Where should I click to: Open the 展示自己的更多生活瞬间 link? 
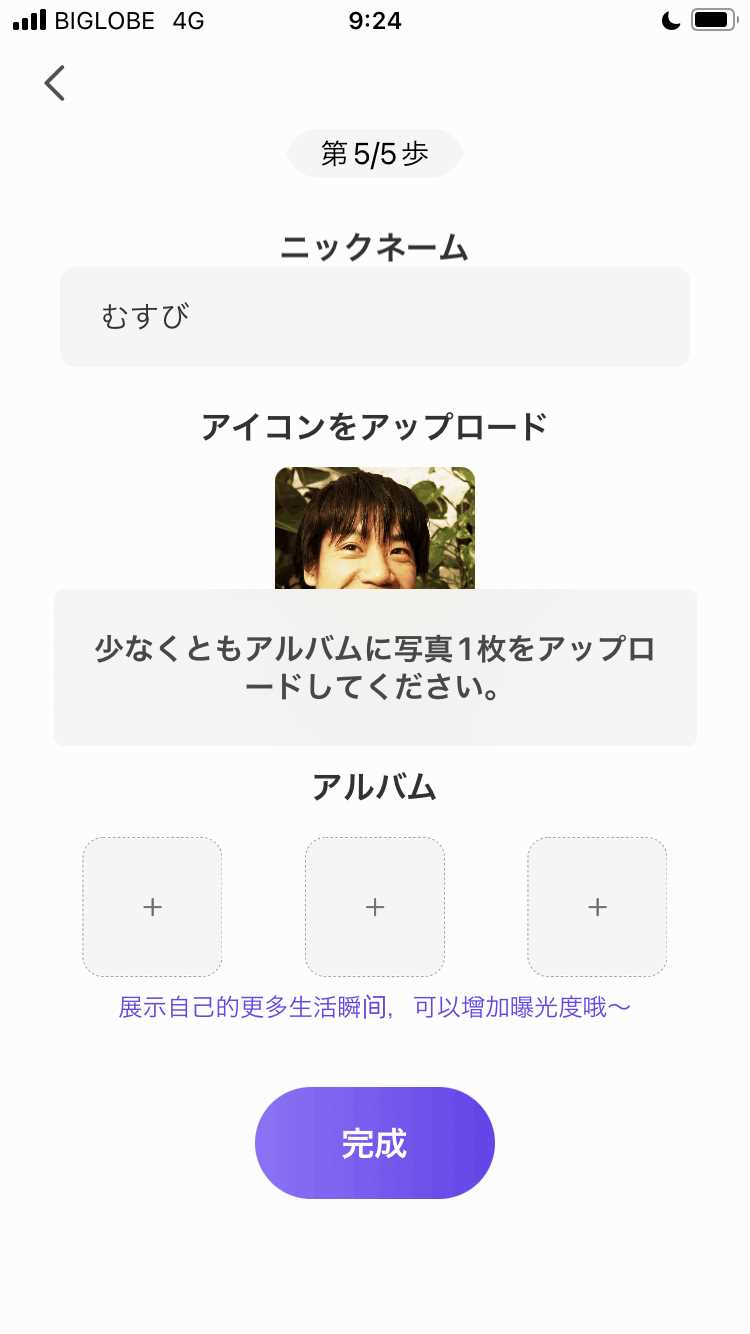[x=375, y=1007]
